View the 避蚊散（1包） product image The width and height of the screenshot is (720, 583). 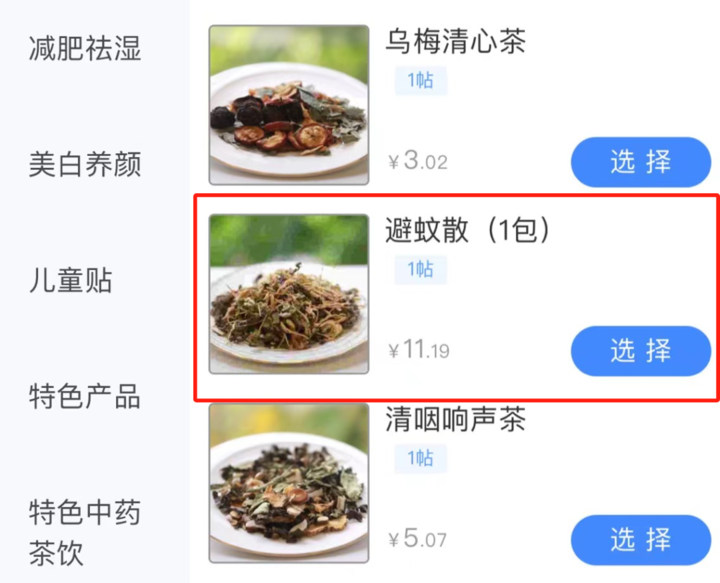(x=288, y=294)
